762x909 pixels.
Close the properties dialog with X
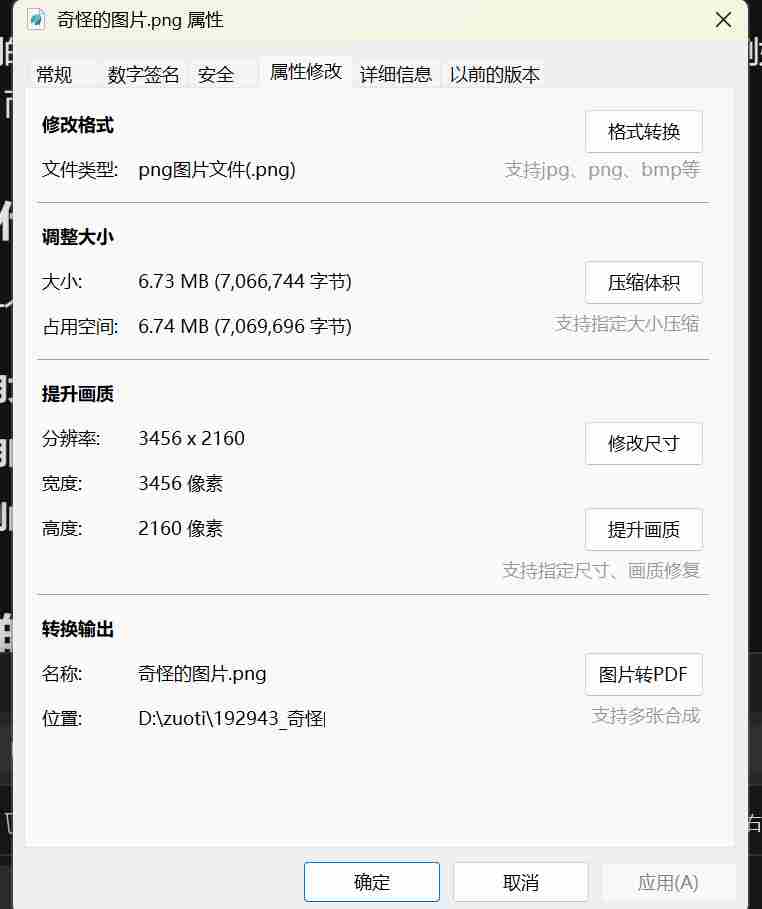723,19
